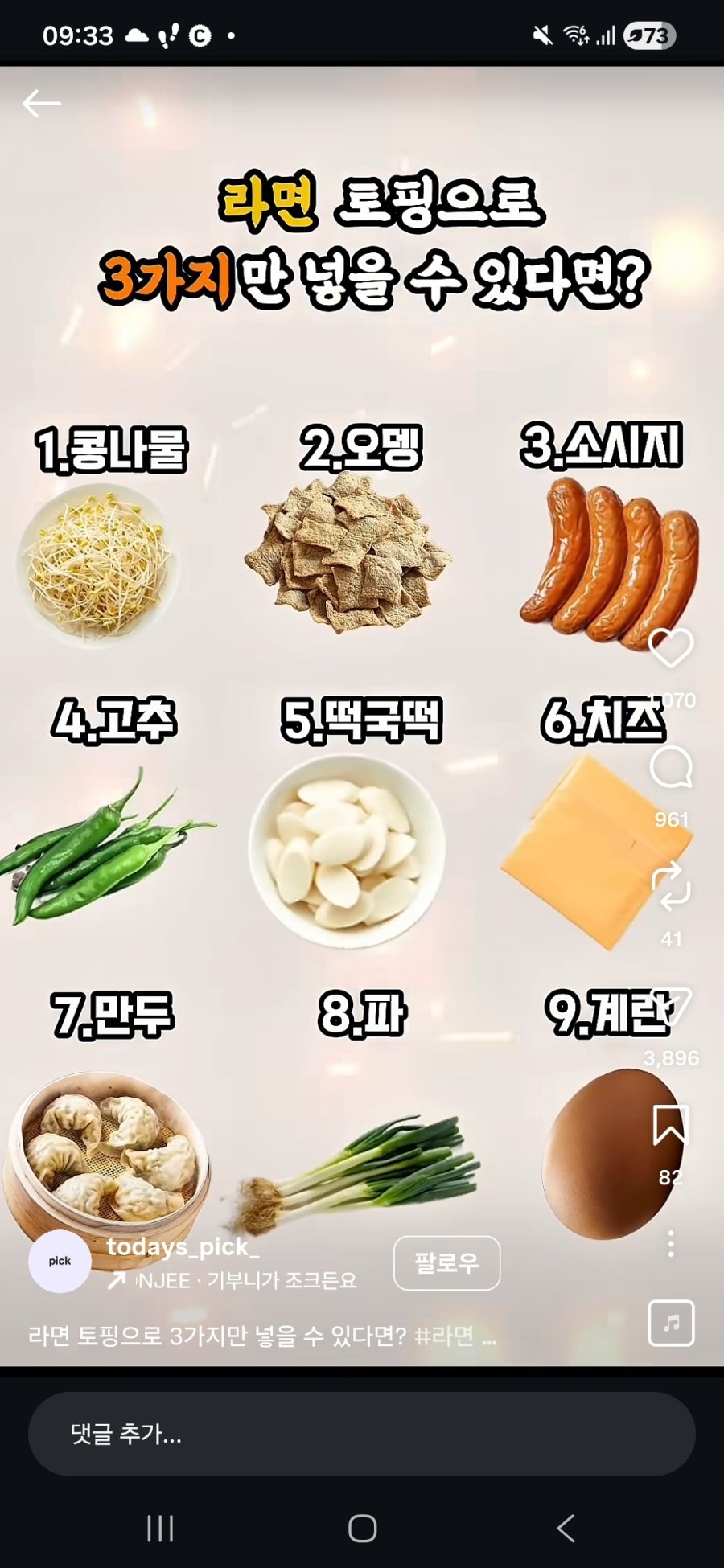The height and width of the screenshot is (1568, 724).
Task: Go back using the top-left arrow
Action: pos(42,102)
